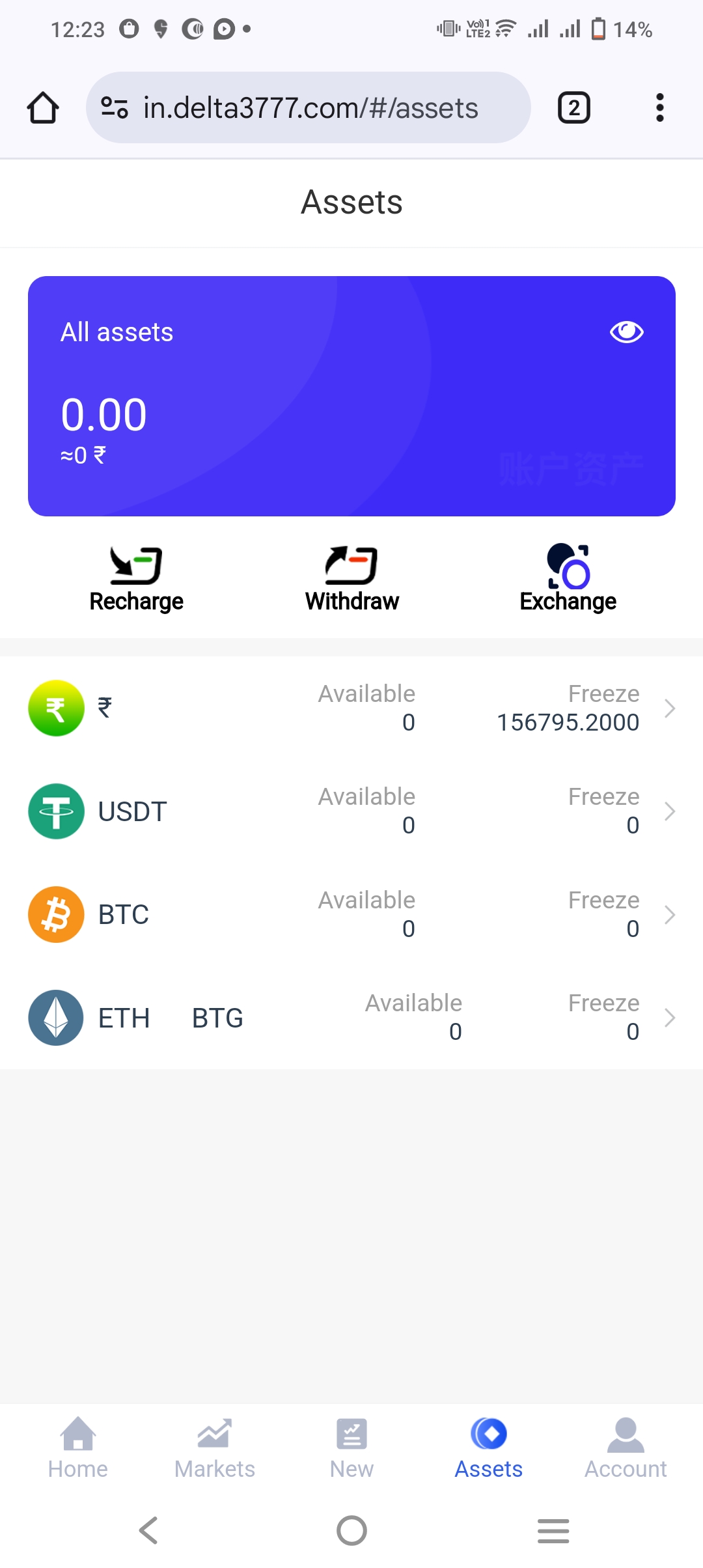Screen dimensions: 703x1568
Task: Open the rupee asset row
Action: pyautogui.click(x=351, y=708)
